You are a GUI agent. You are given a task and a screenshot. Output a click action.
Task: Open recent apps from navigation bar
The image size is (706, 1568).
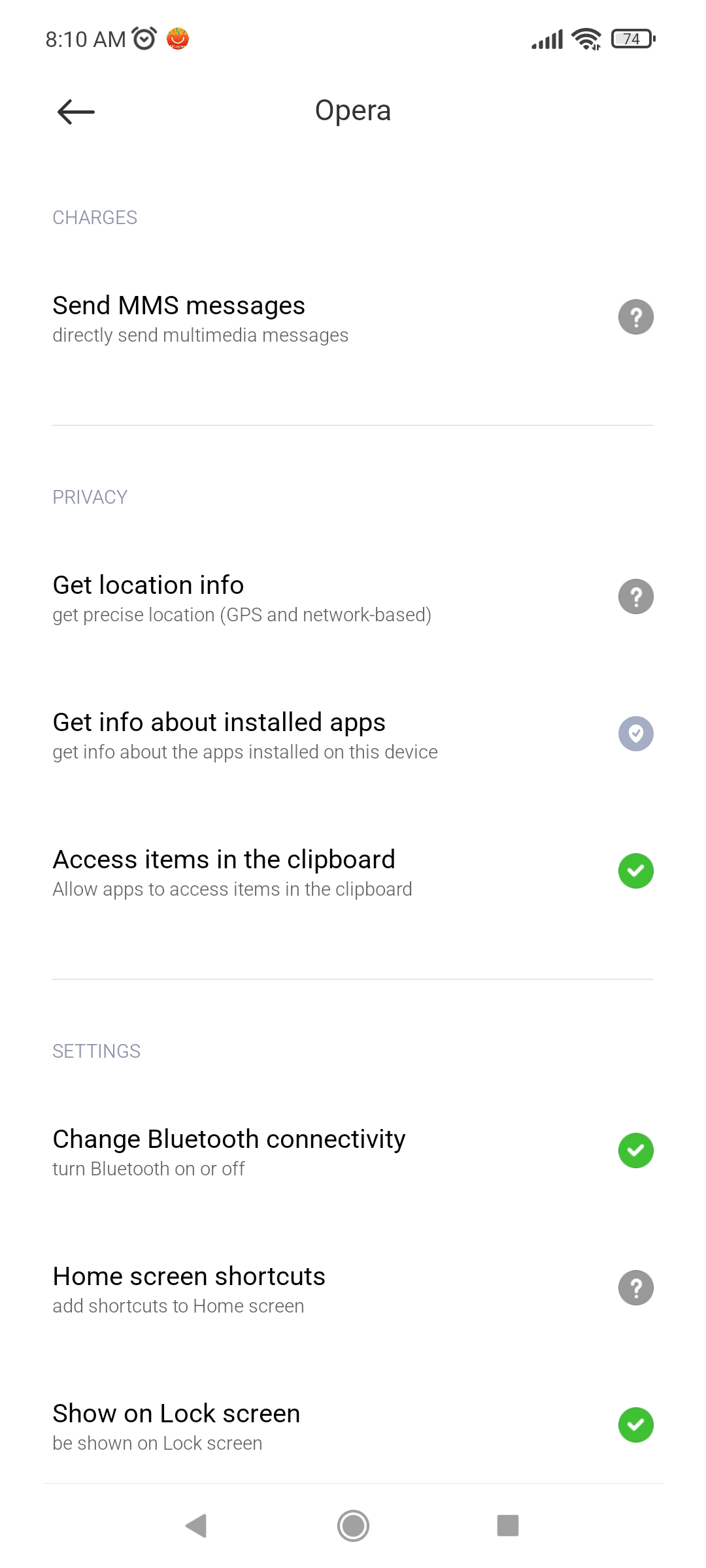coord(508,1526)
